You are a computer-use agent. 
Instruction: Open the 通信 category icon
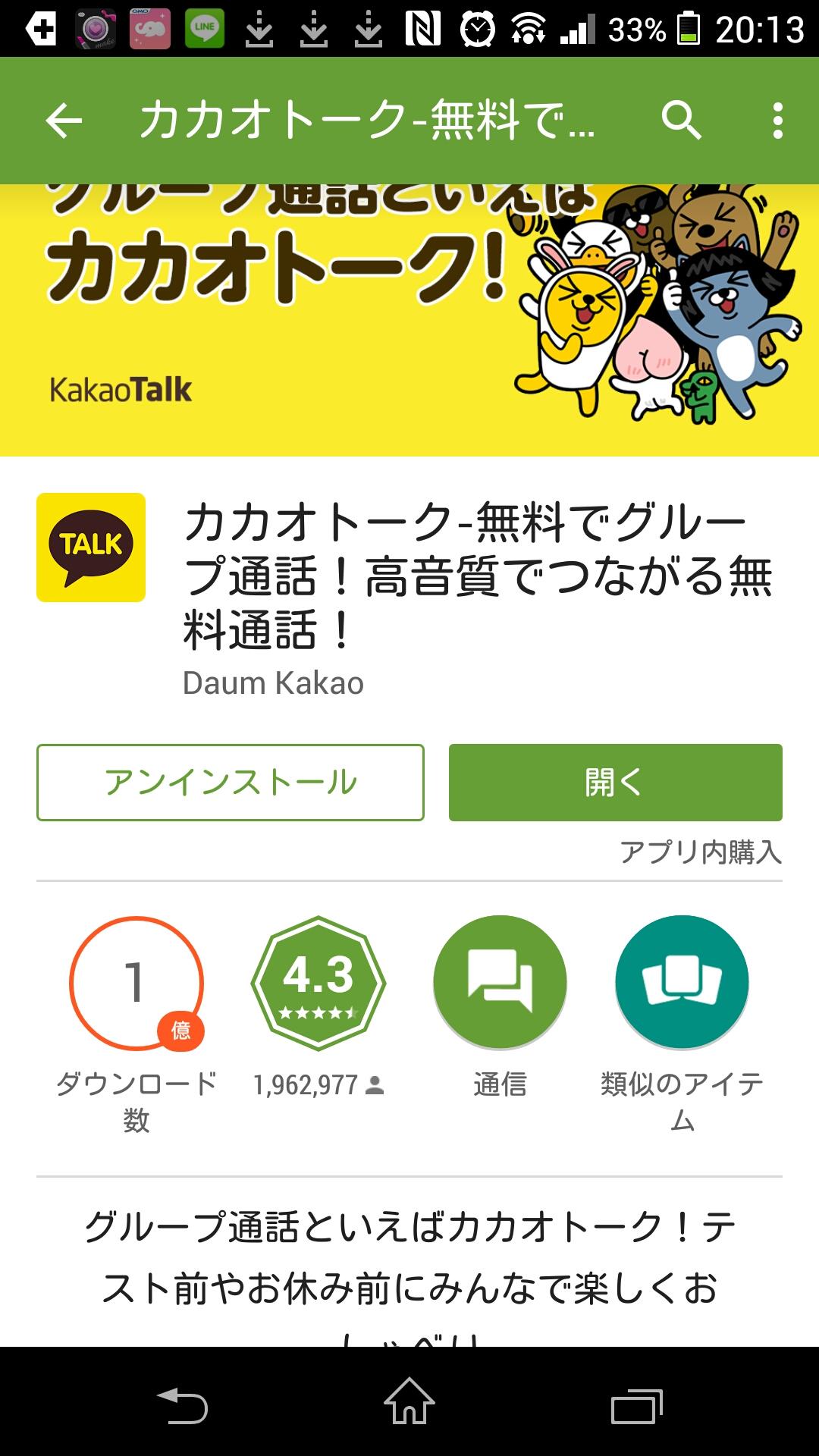coord(499,982)
